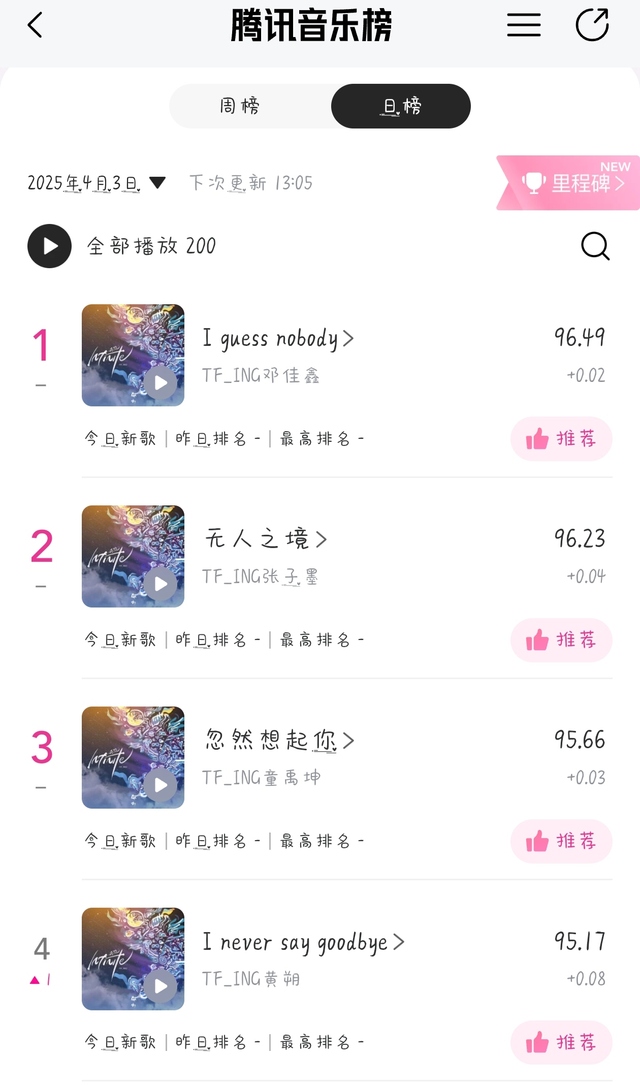640x1085 pixels.
Task: Recommend I guess nobody with 推荐
Action: (561, 439)
